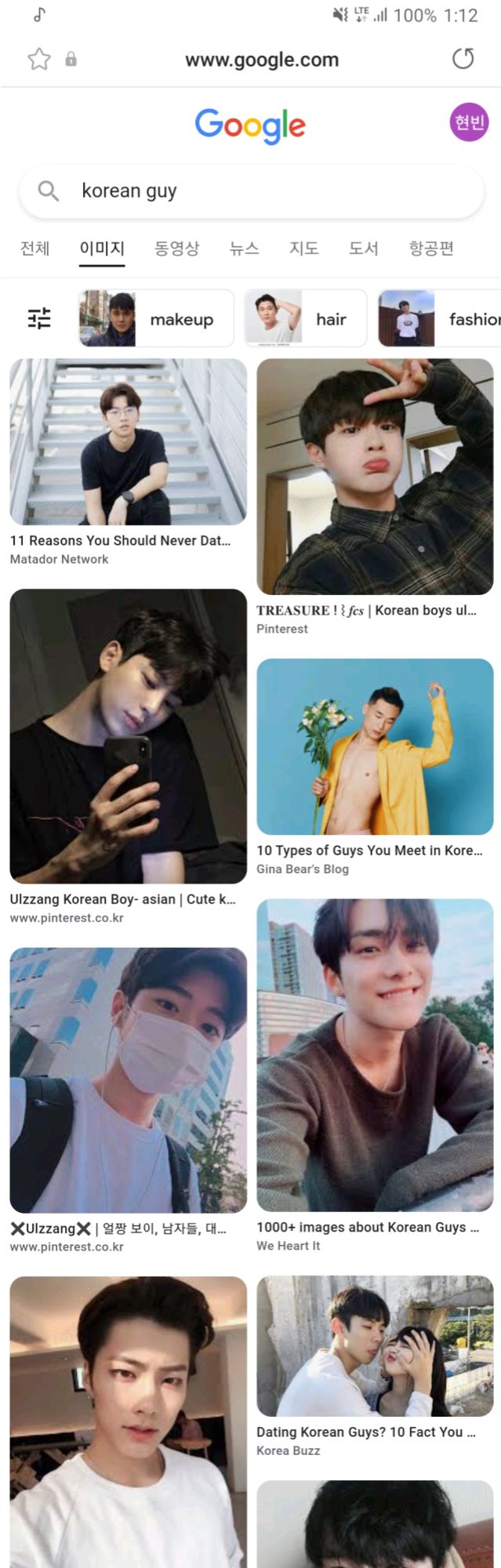View the TREASURE Korean boys Pinterest image

point(375,477)
